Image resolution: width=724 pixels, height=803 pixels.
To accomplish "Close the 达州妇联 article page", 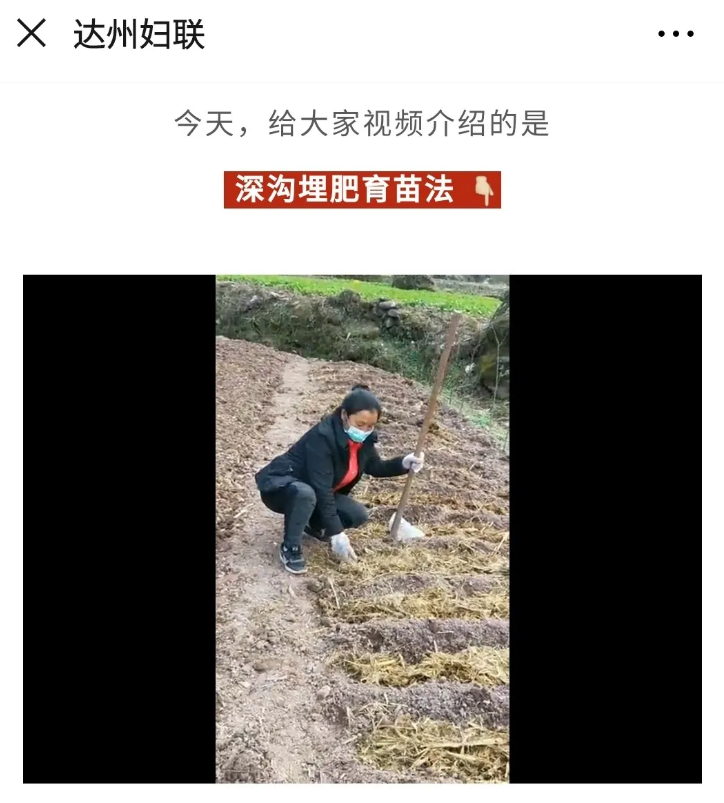I will tap(31, 34).
